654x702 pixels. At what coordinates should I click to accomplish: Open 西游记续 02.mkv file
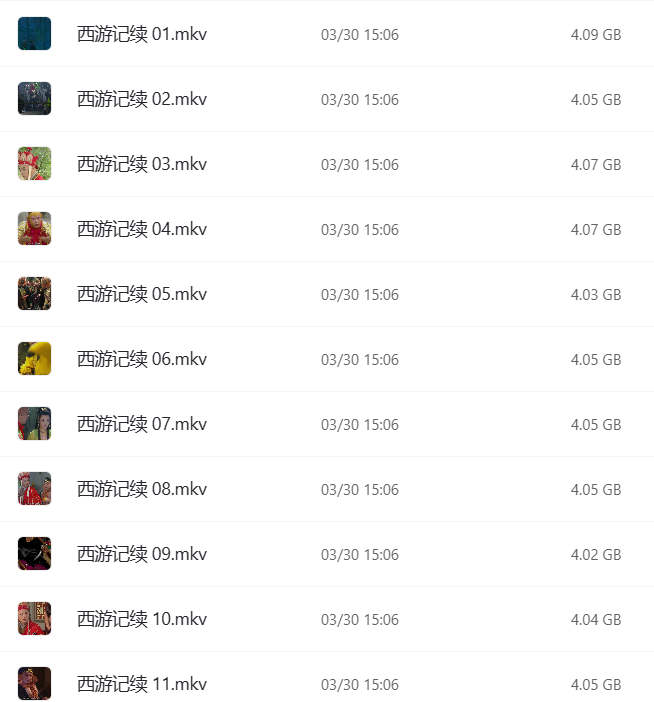coord(142,99)
